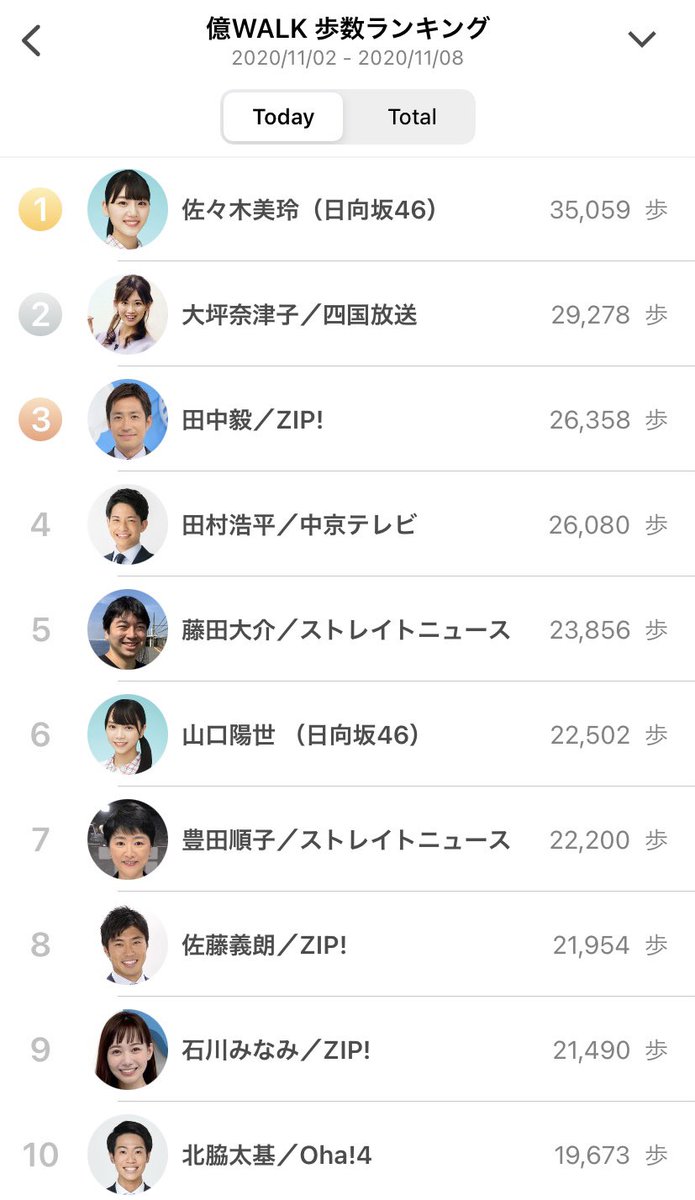Go back using the top-left arrow
Viewport: 695px width, 1200px height.
(32, 40)
